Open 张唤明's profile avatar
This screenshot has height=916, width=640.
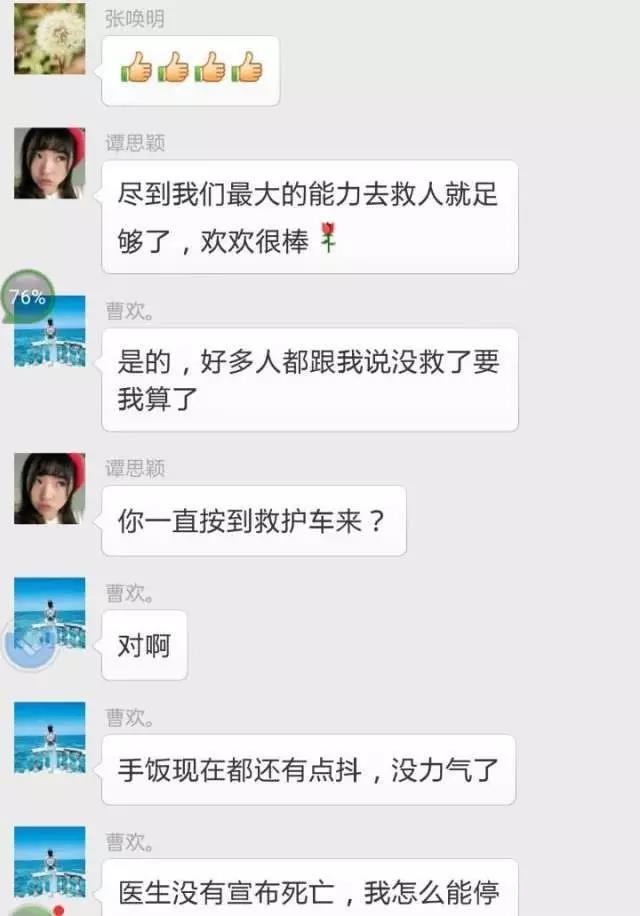click(x=50, y=39)
